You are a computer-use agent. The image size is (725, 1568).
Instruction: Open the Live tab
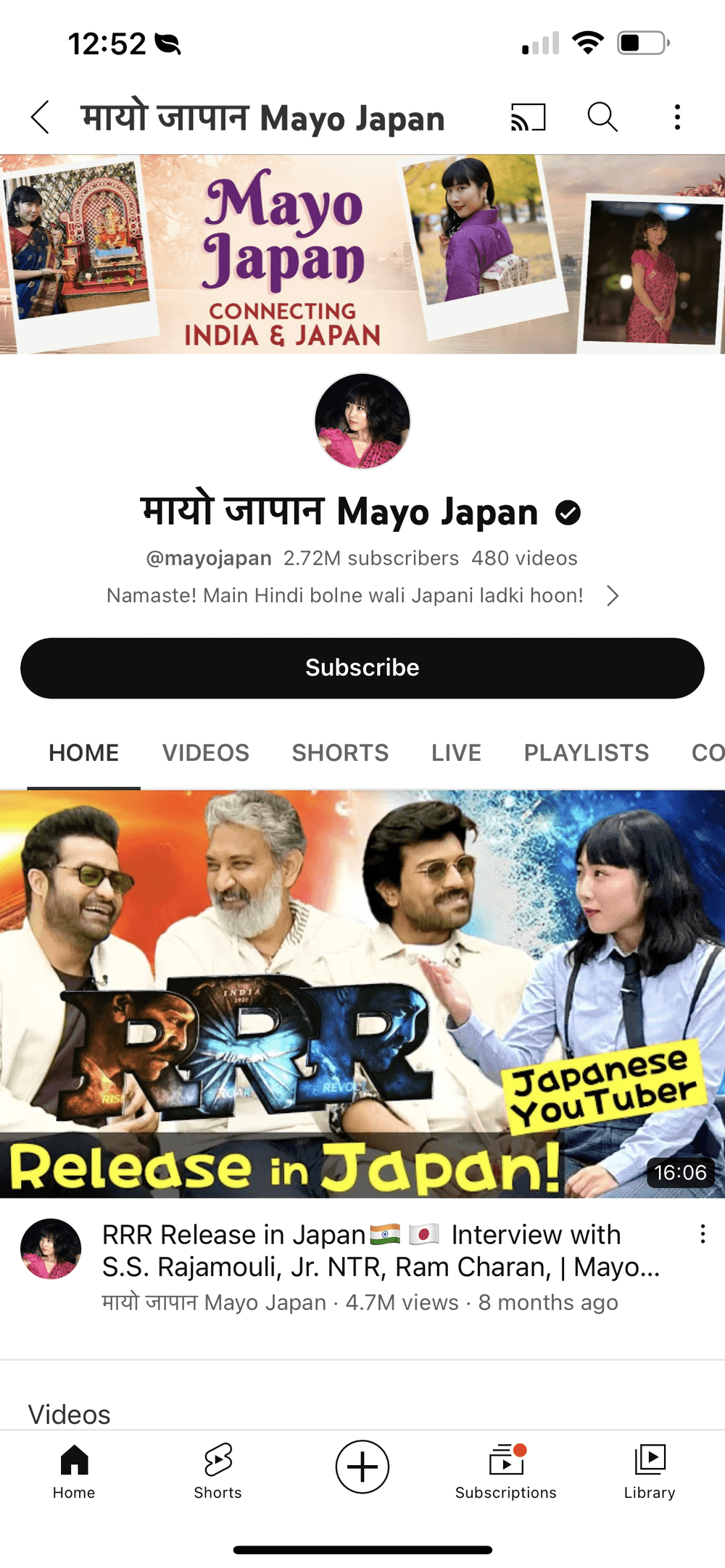[x=456, y=753]
